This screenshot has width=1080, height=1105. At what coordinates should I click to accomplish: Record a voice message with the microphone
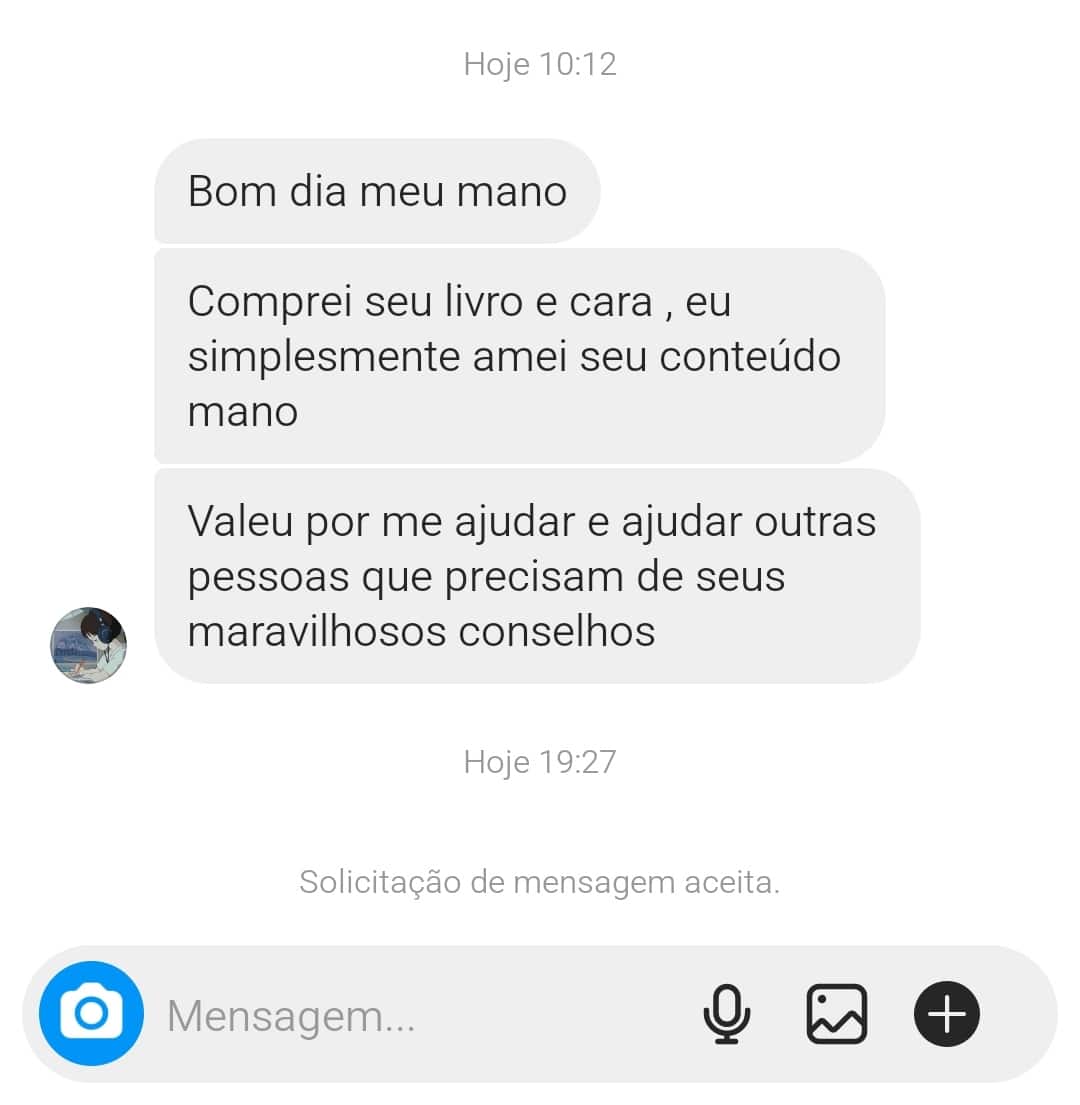coord(727,1014)
